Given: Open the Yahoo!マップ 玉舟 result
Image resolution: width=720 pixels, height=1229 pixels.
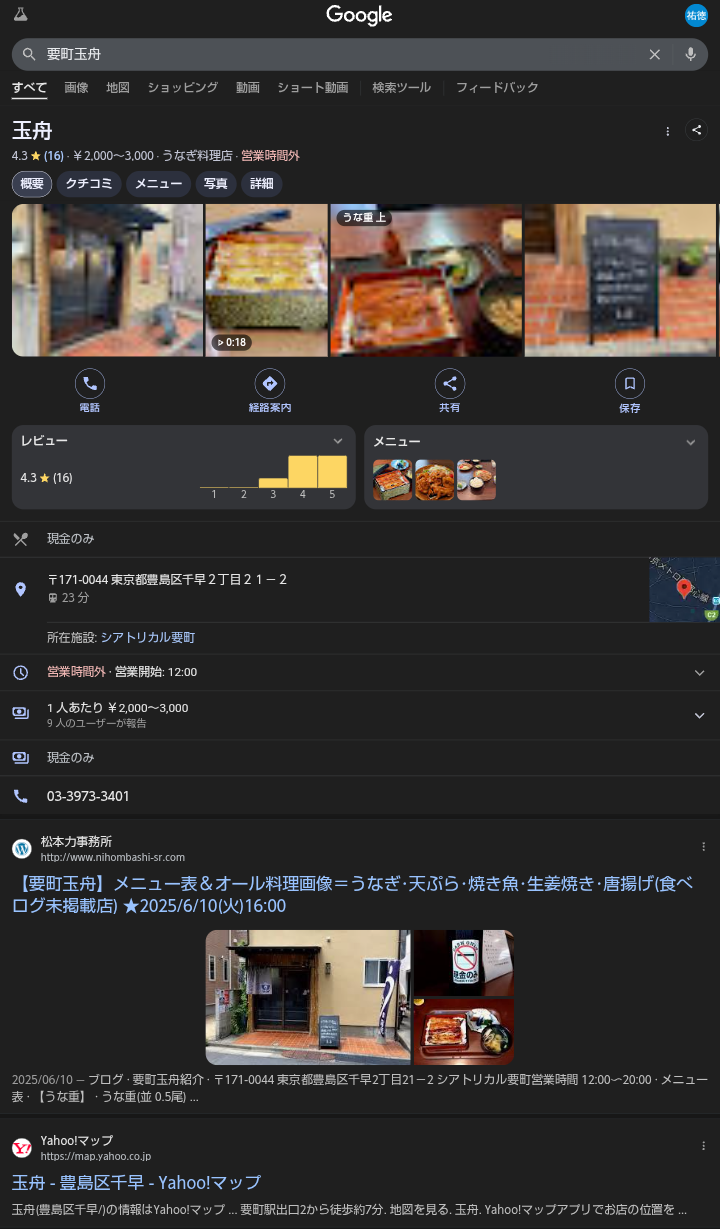Looking at the screenshot, I should pyautogui.click(x=136, y=1183).
